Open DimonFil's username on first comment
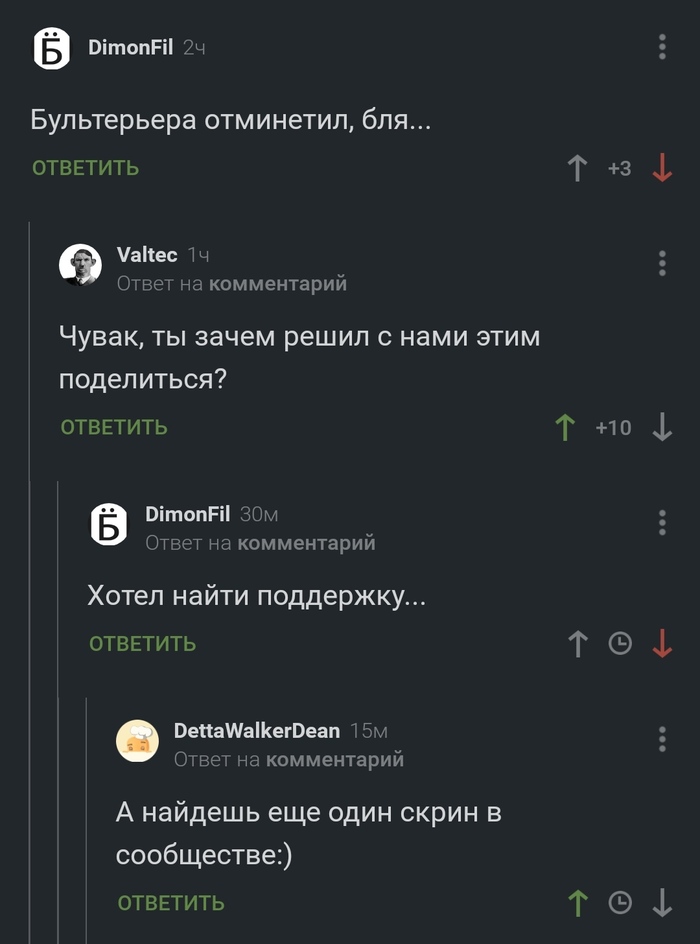This screenshot has height=944, width=700. pos(130,47)
